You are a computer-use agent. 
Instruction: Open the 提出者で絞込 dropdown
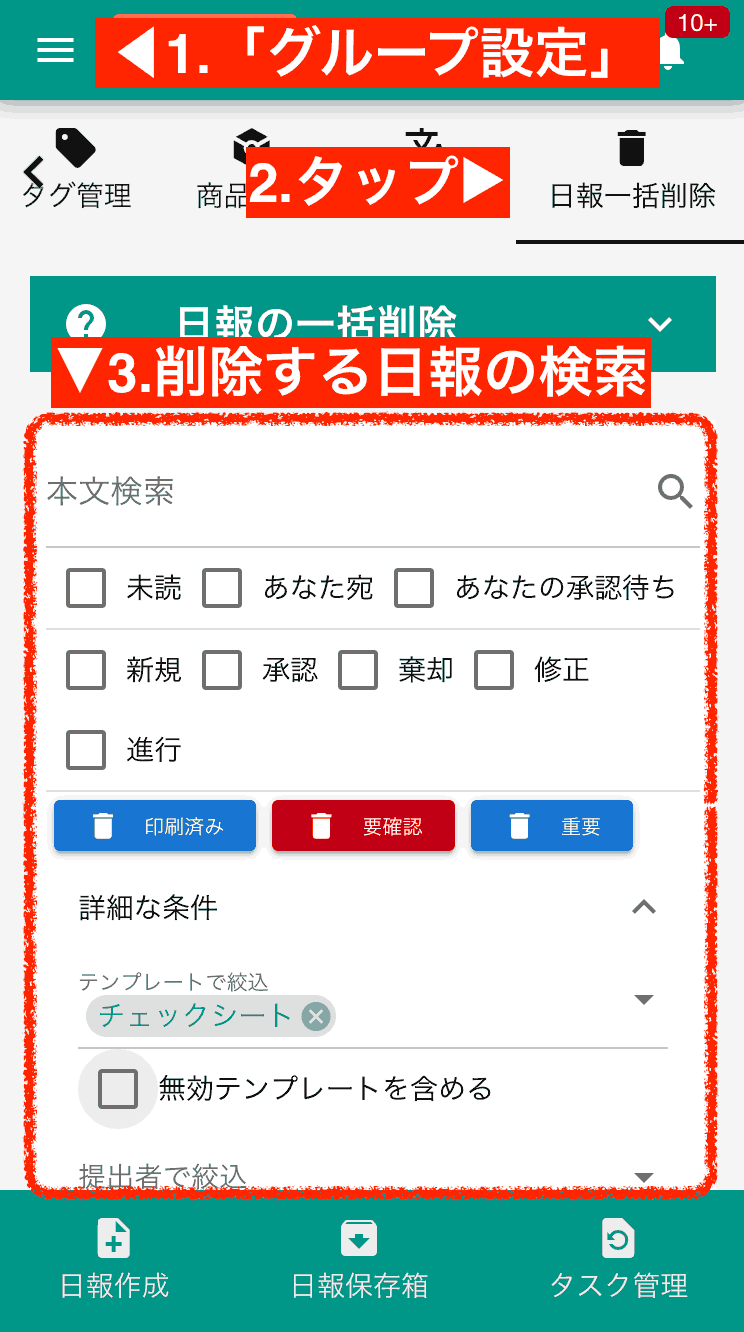[646, 1177]
